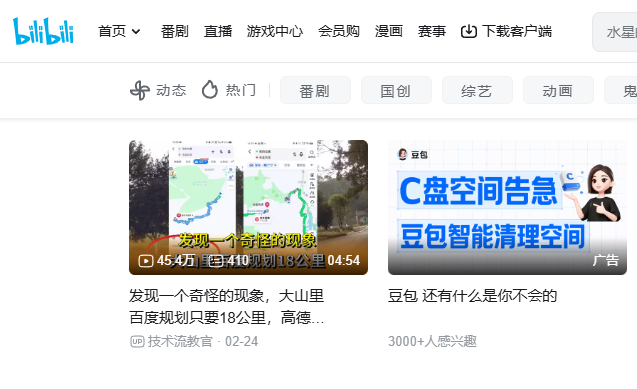Select the 国创 category chip
This screenshot has height=389, width=637.
(x=396, y=90)
